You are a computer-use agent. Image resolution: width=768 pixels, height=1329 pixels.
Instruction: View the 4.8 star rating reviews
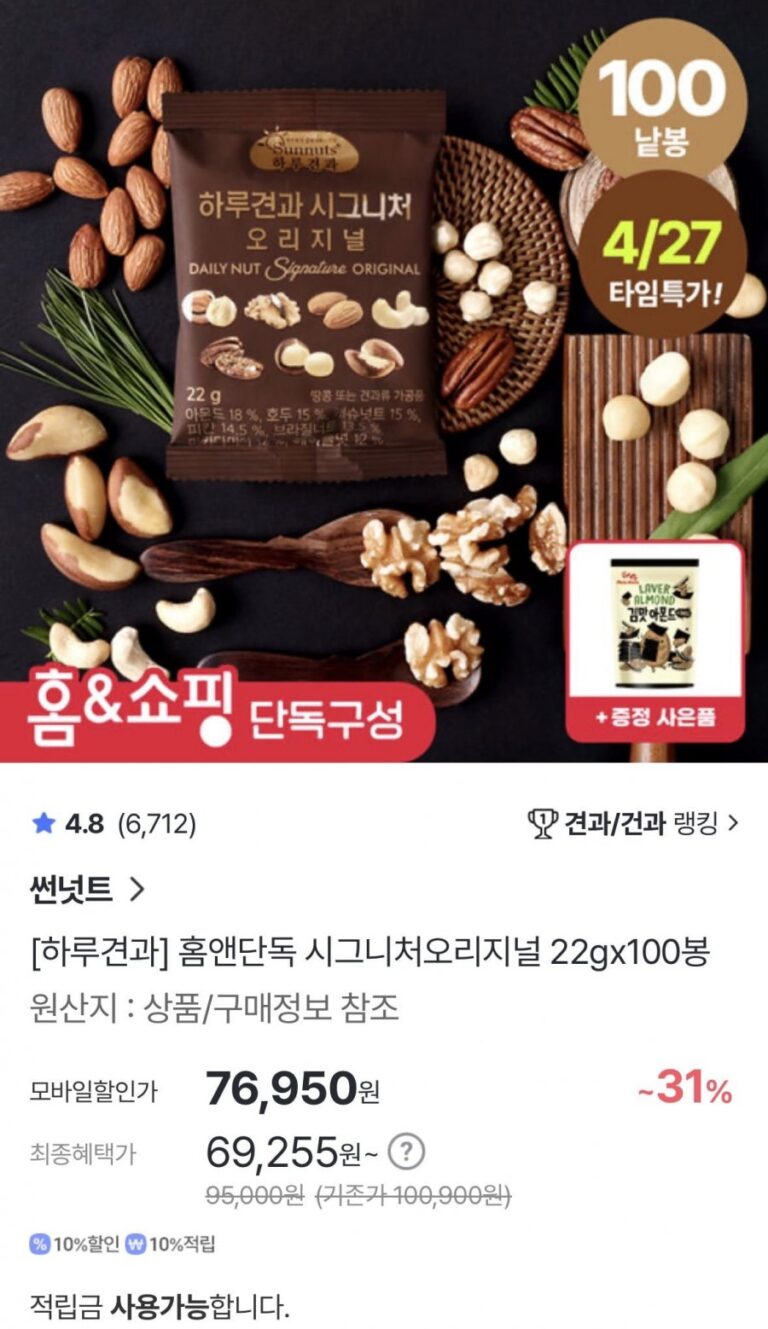114,824
